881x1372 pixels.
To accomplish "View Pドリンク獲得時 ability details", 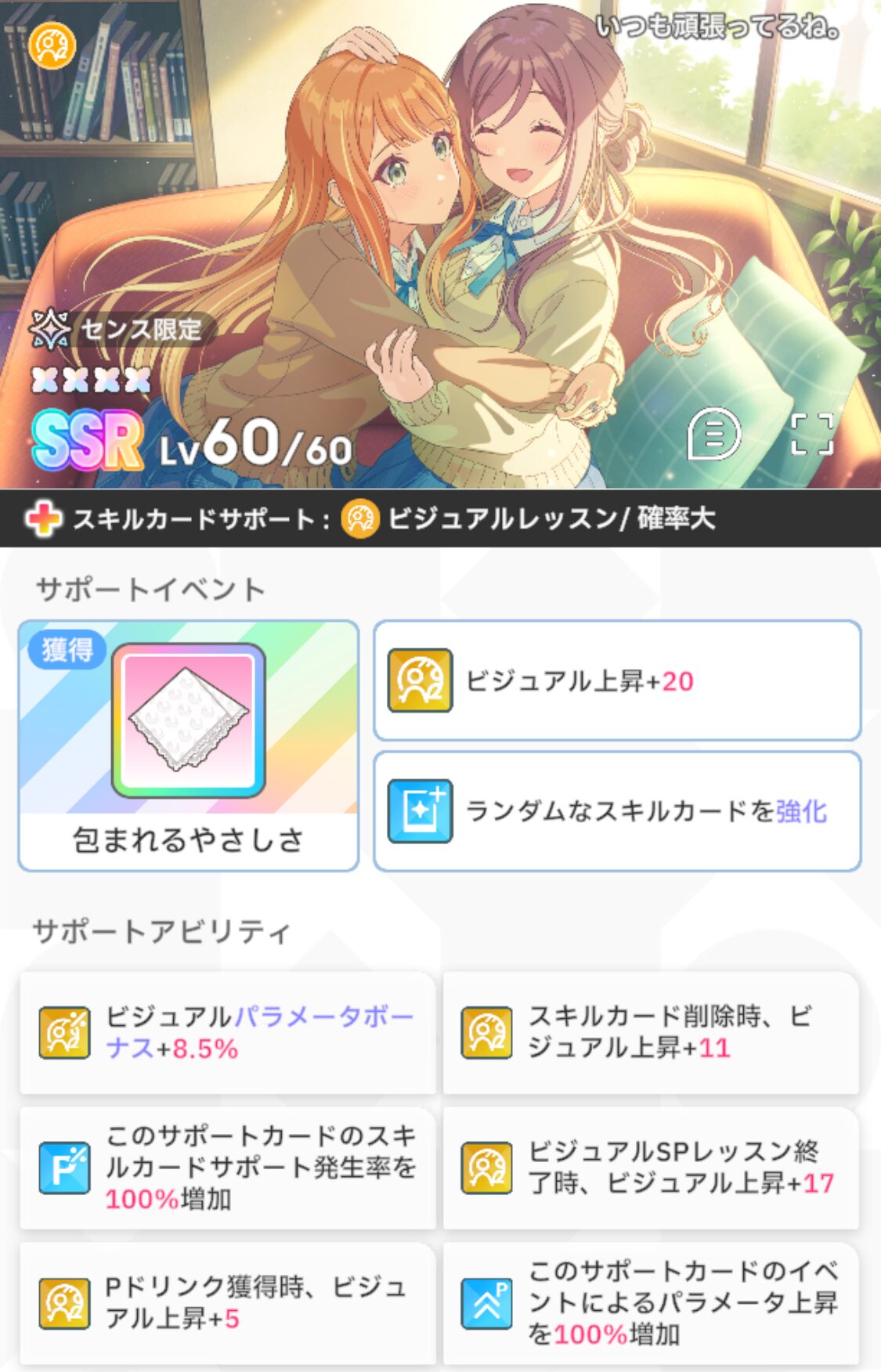I will coord(227,1303).
